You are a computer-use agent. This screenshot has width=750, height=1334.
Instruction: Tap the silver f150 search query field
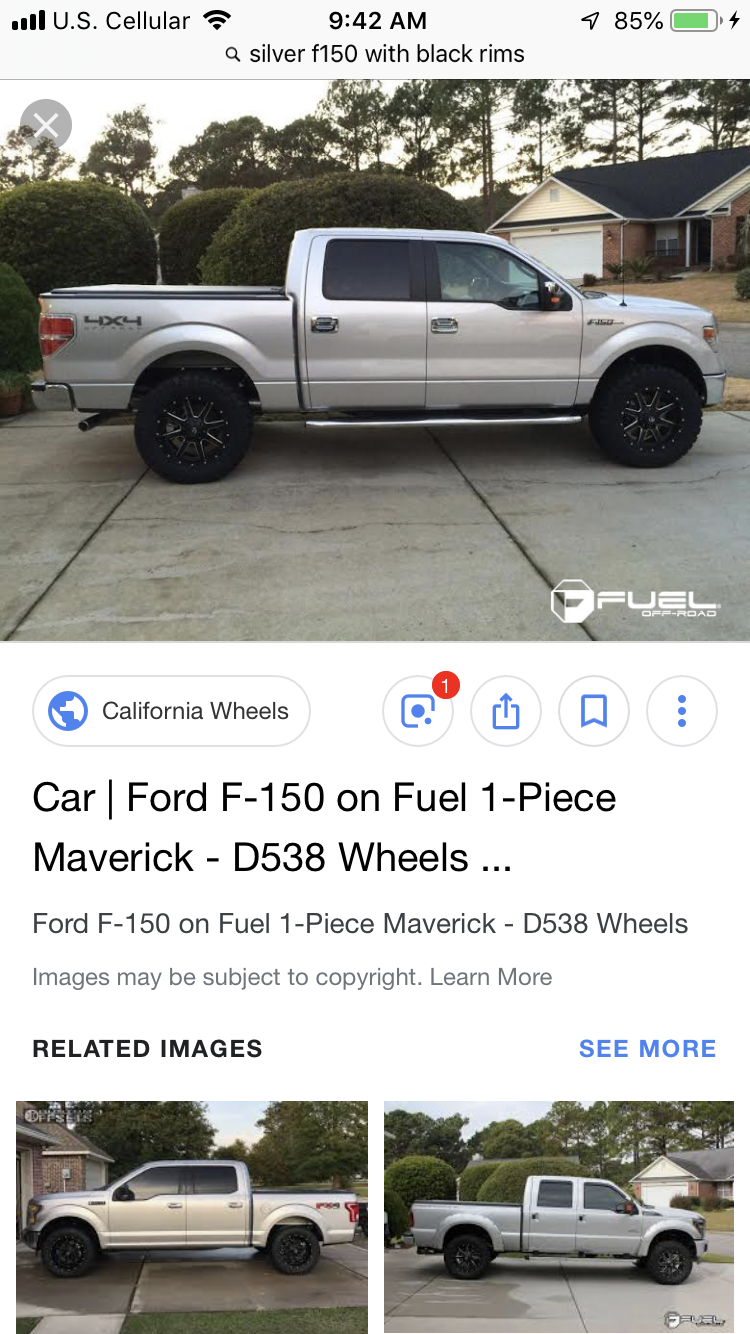pos(390,54)
